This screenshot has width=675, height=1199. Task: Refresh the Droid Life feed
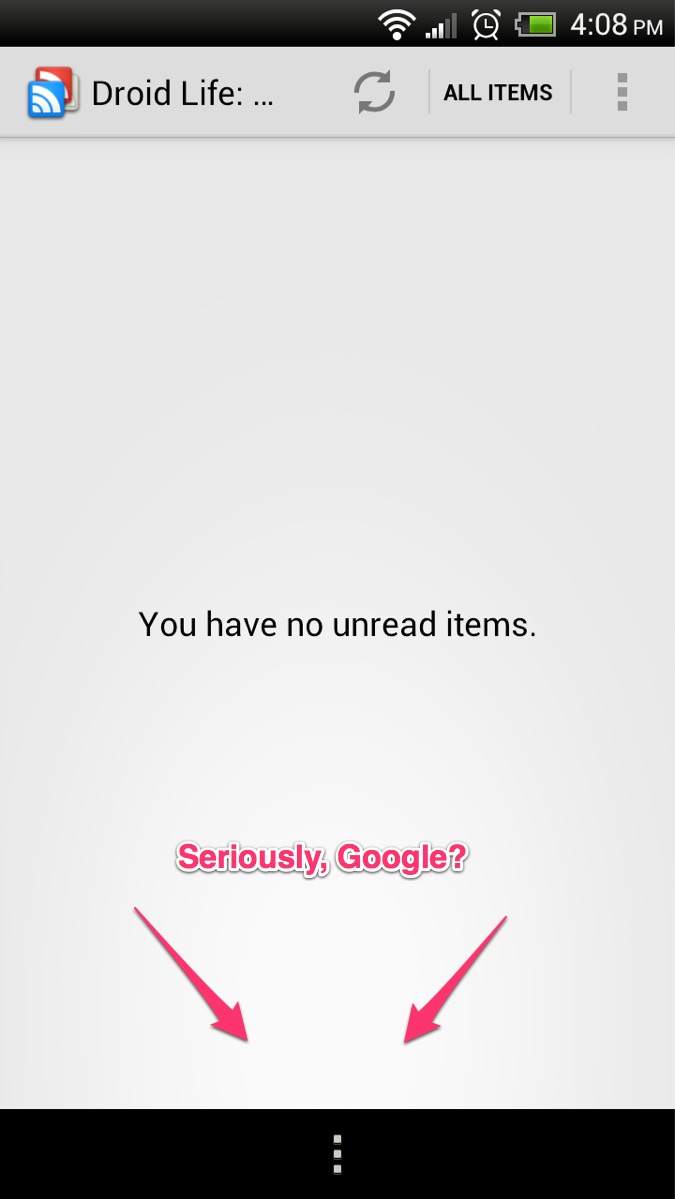tap(374, 92)
